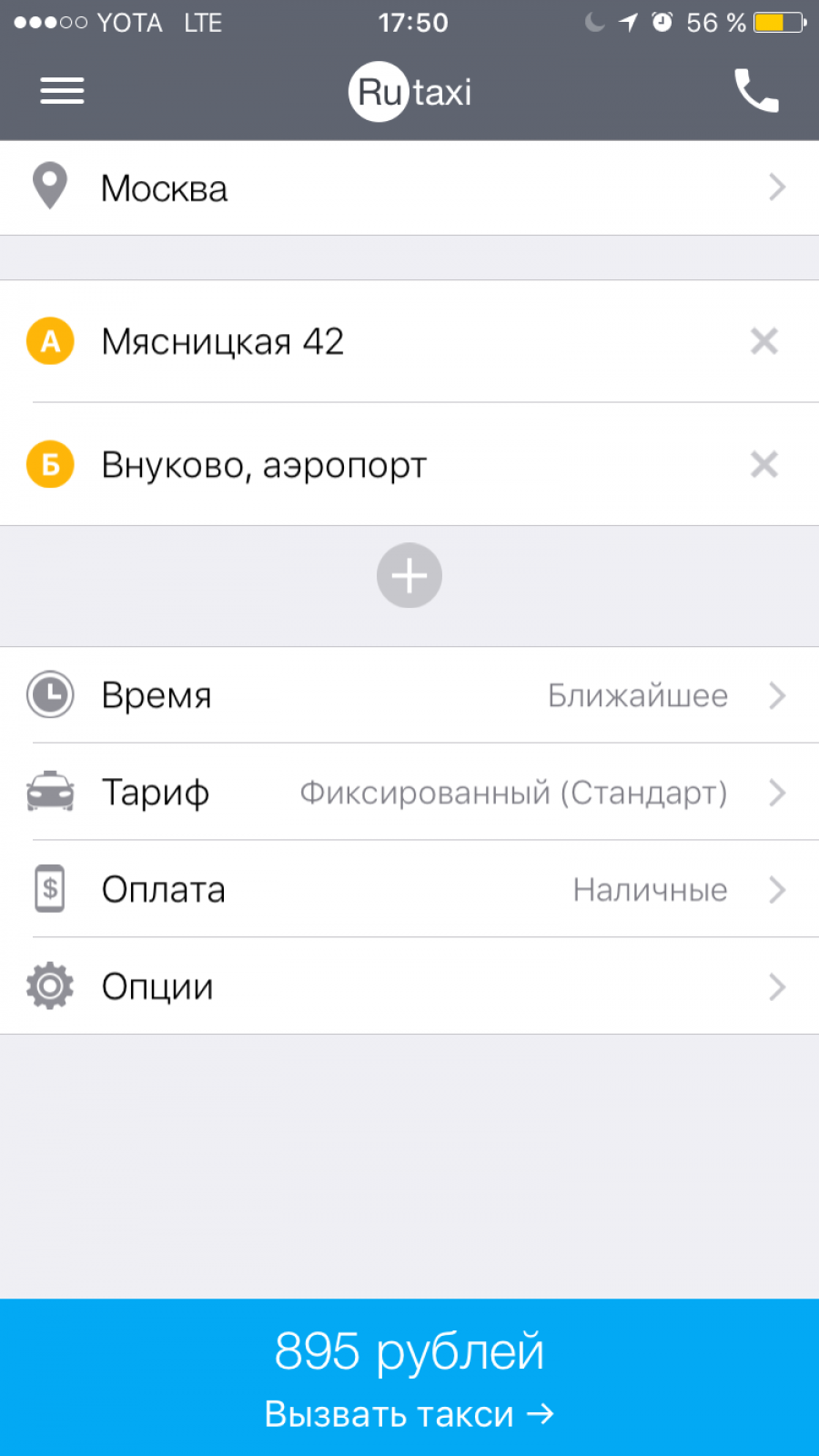Viewport: 819px width, 1456px height.
Task: Change the Оплата payment method
Action: tap(409, 890)
